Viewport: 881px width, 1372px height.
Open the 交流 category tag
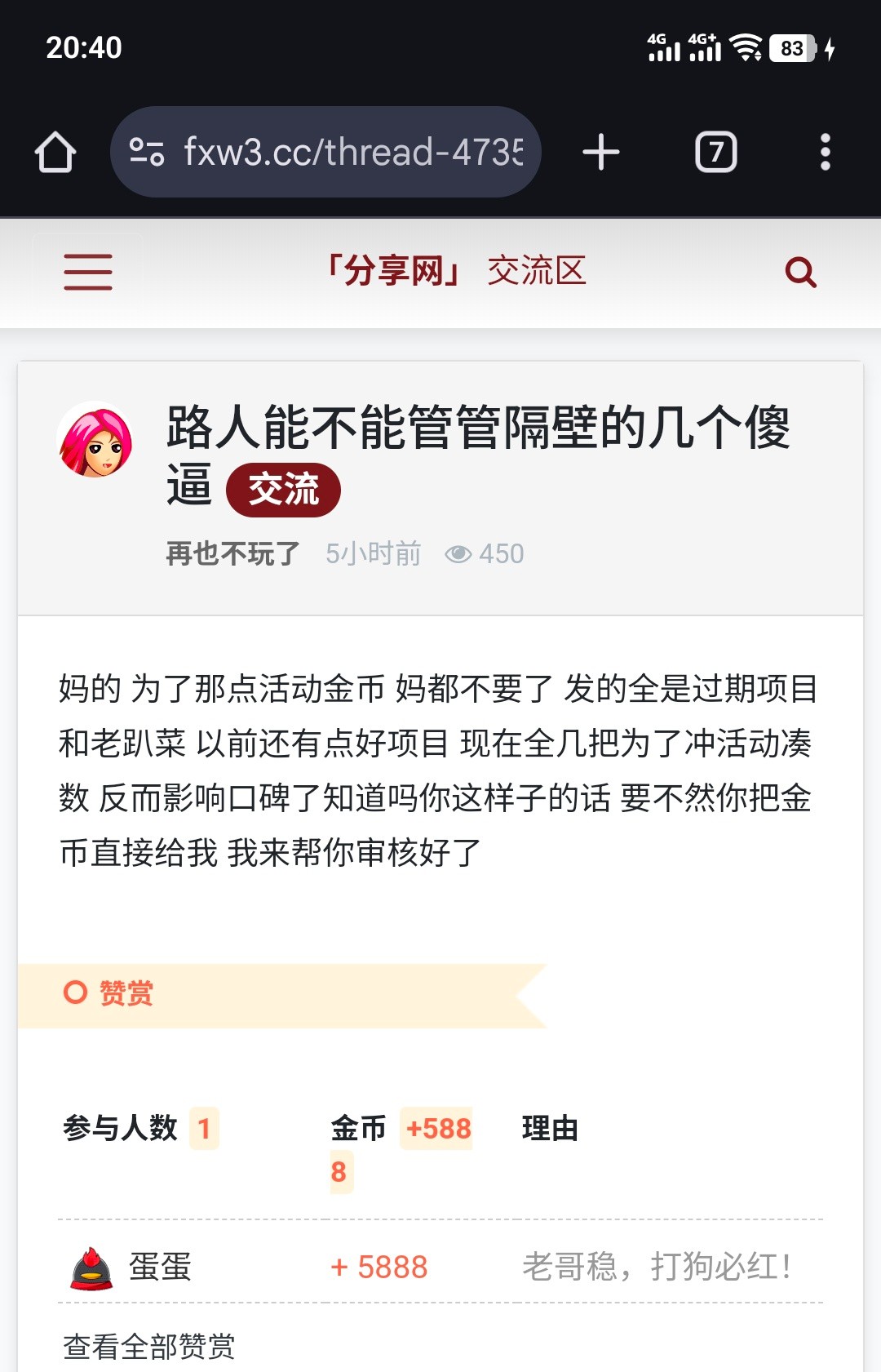click(x=283, y=490)
